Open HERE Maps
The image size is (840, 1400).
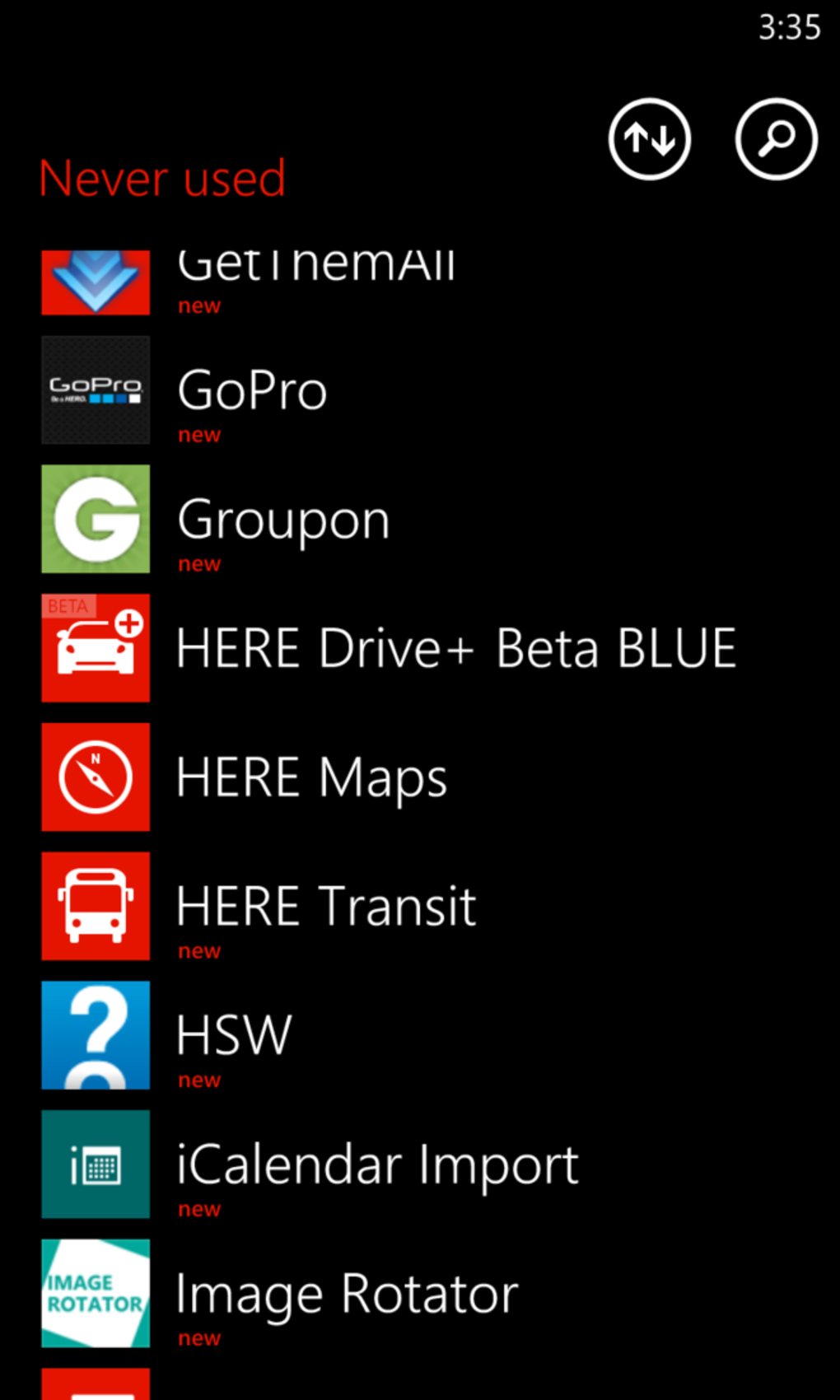click(311, 777)
